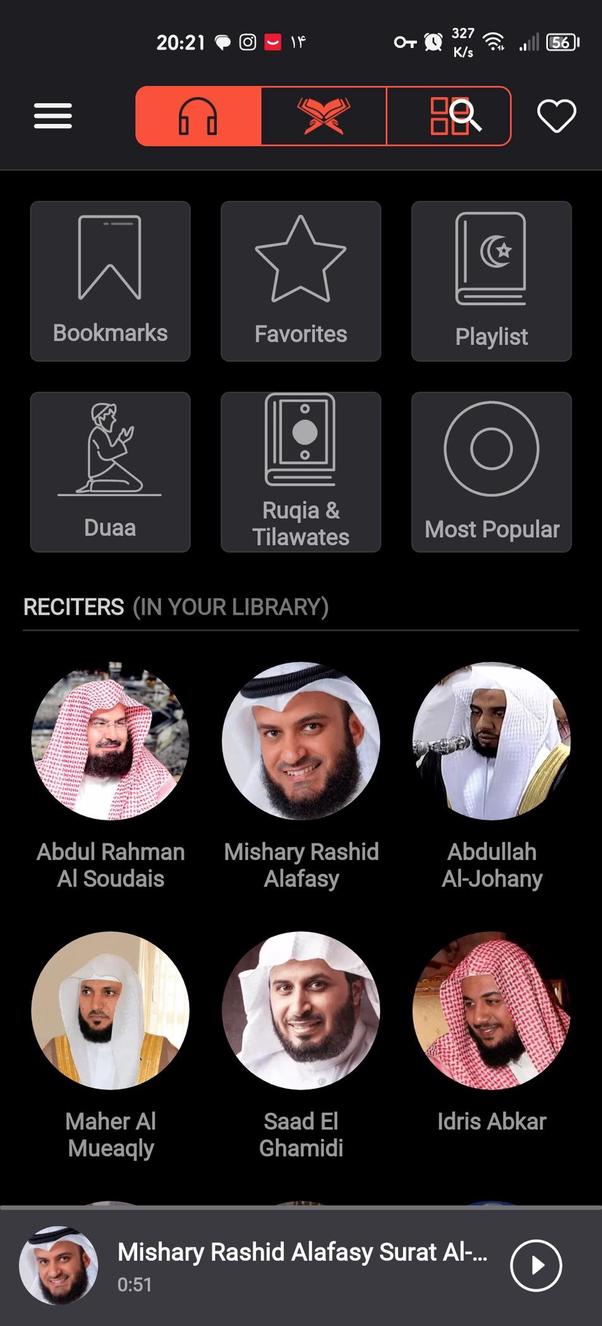Select reciter Idris Abkar

point(491,1011)
